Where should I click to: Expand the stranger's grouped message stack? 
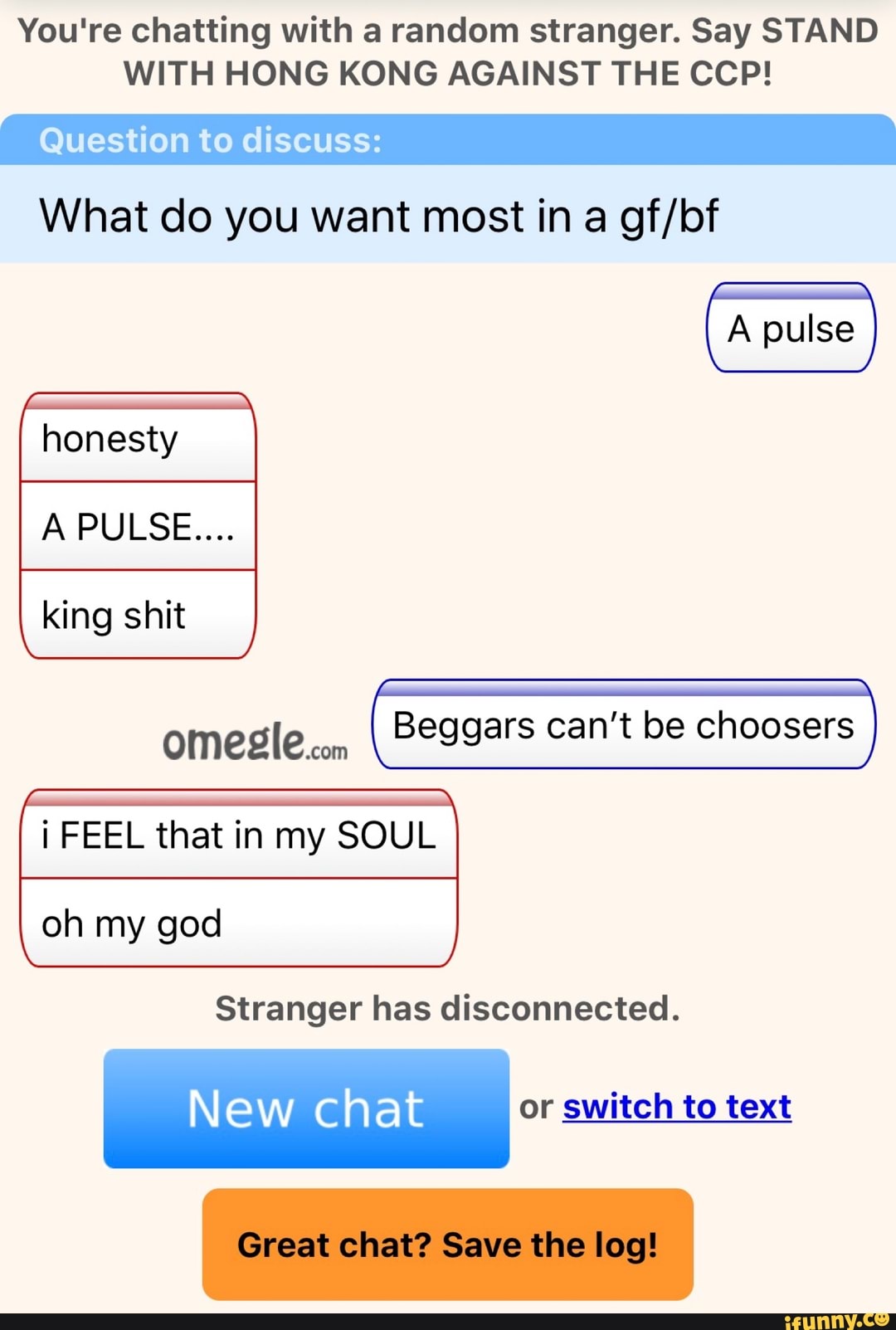[137, 528]
